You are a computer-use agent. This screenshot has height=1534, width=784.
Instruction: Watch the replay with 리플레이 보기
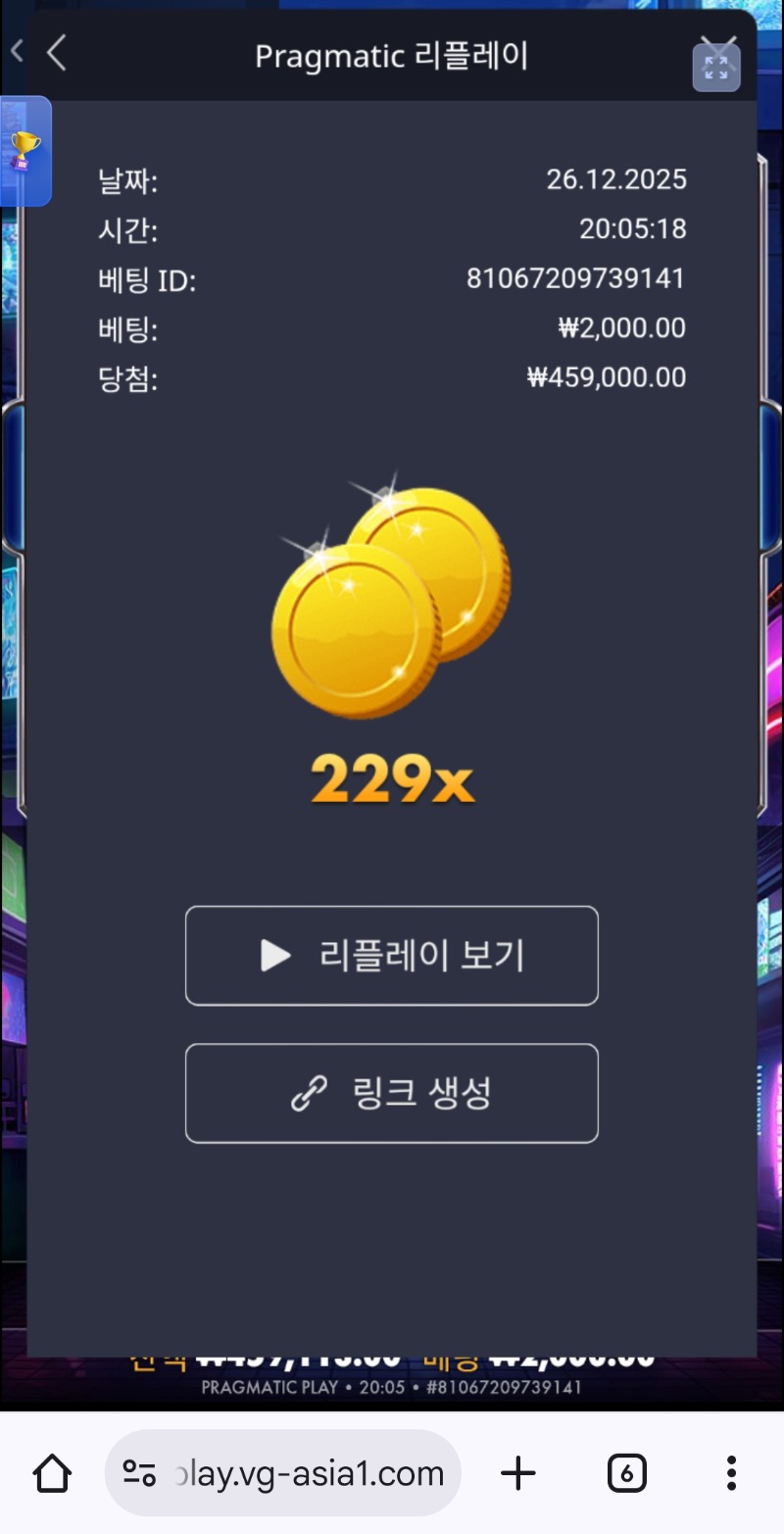point(391,956)
